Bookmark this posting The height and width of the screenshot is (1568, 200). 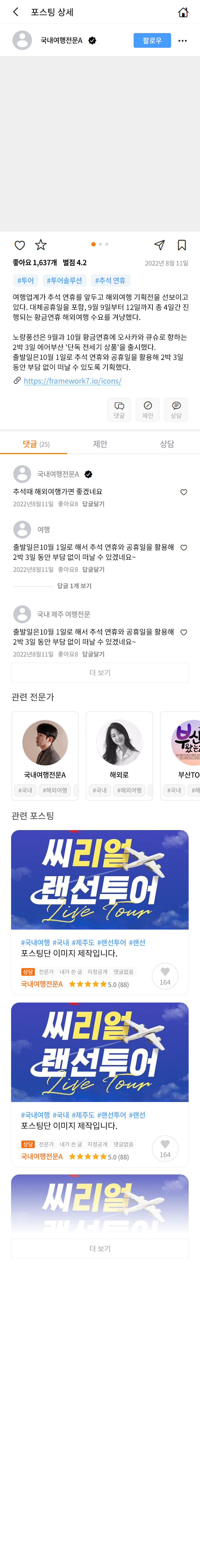click(x=181, y=245)
